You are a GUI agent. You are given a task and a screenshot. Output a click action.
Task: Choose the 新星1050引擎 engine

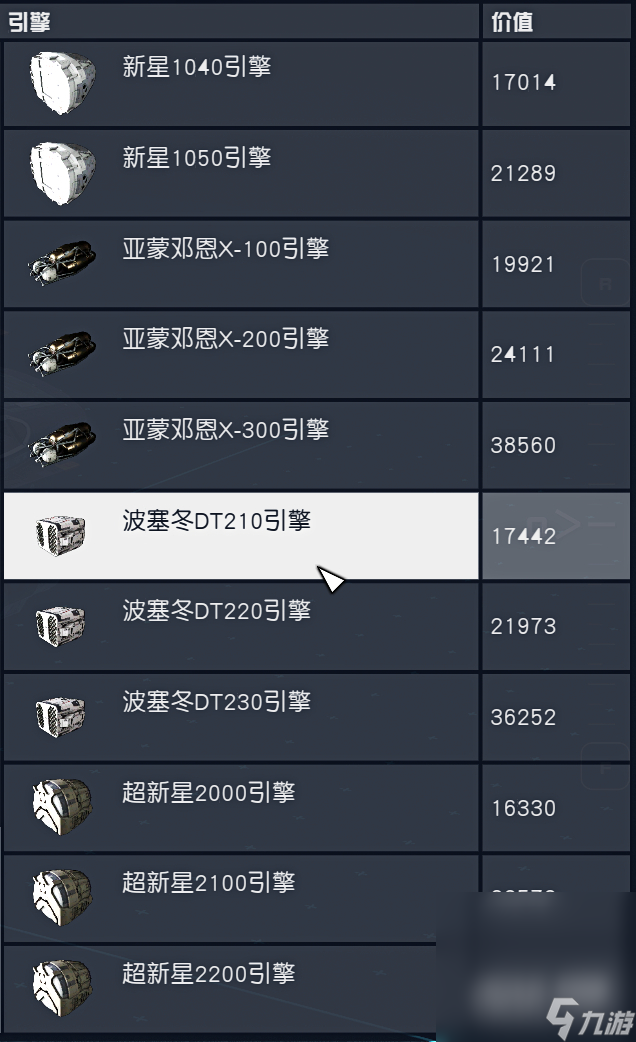pyautogui.click(x=240, y=173)
